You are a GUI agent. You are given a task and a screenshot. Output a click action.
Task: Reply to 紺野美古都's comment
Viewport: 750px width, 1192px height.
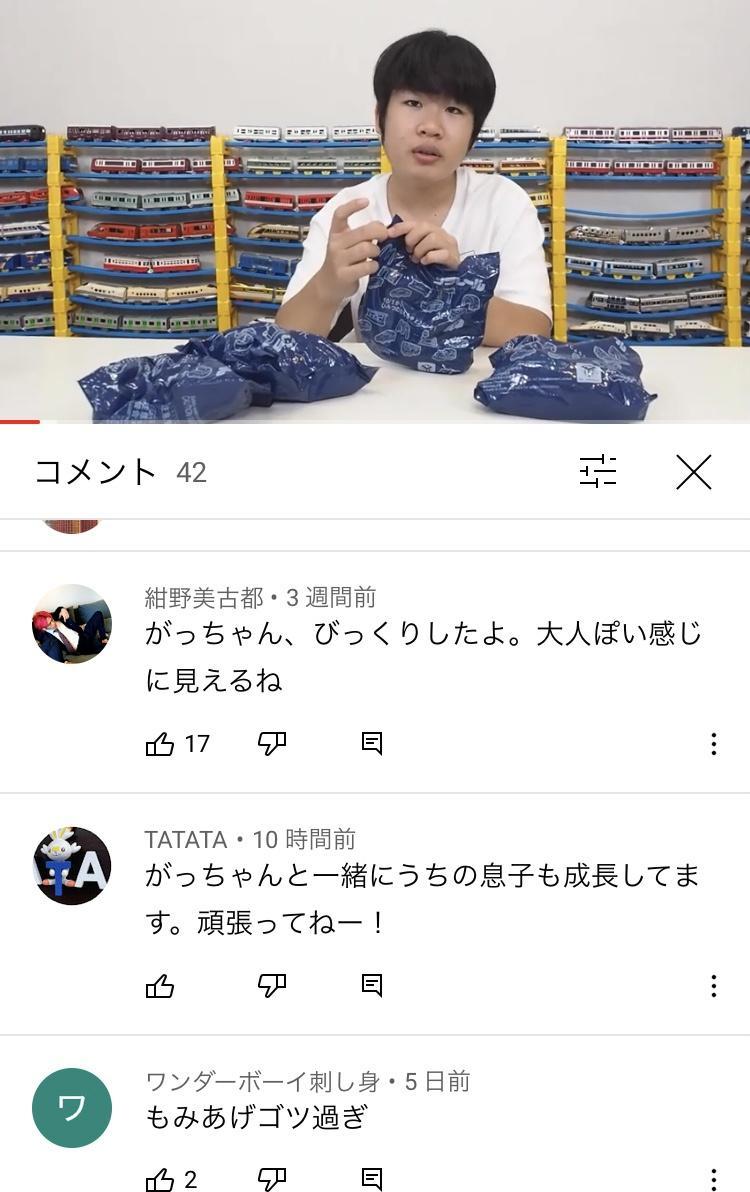[372, 743]
